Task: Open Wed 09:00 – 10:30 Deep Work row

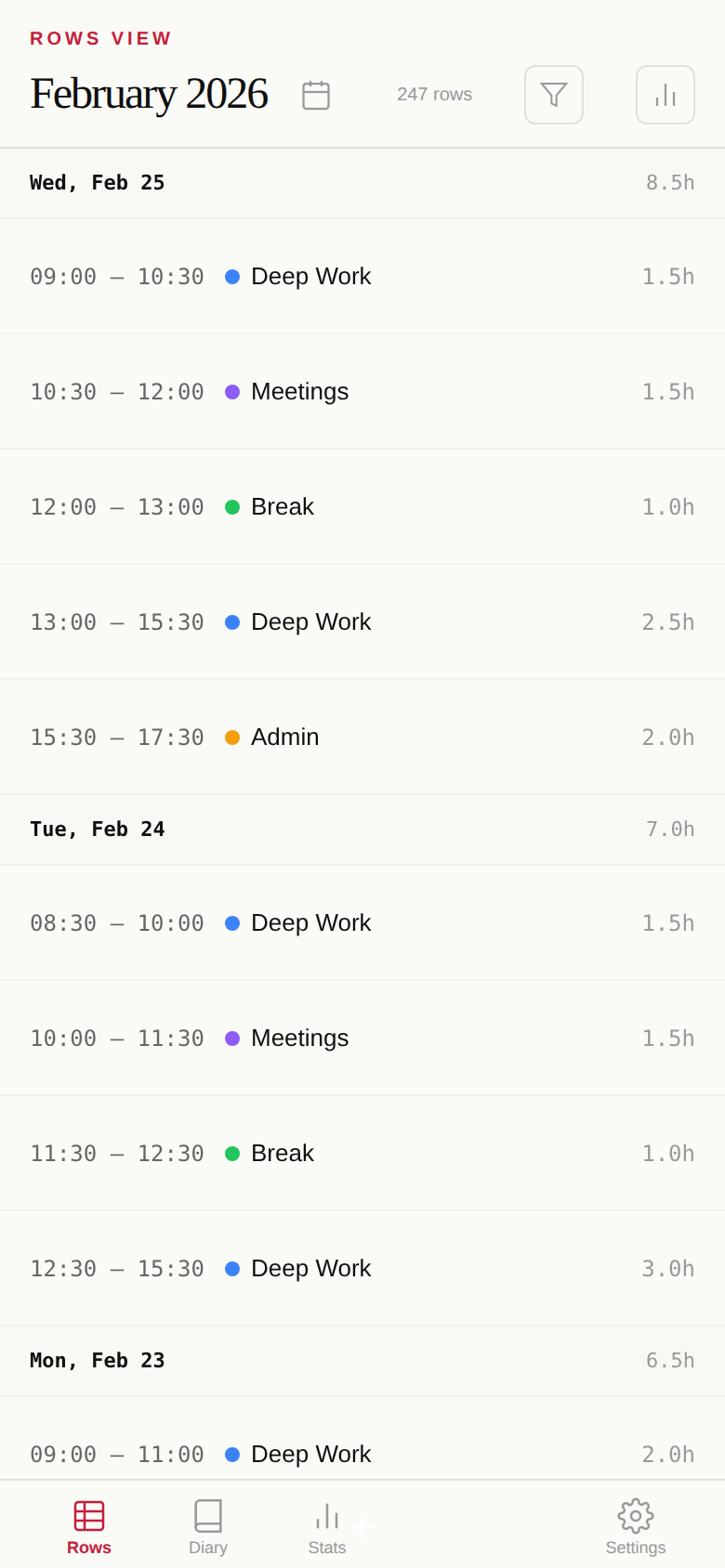Action: click(x=362, y=277)
